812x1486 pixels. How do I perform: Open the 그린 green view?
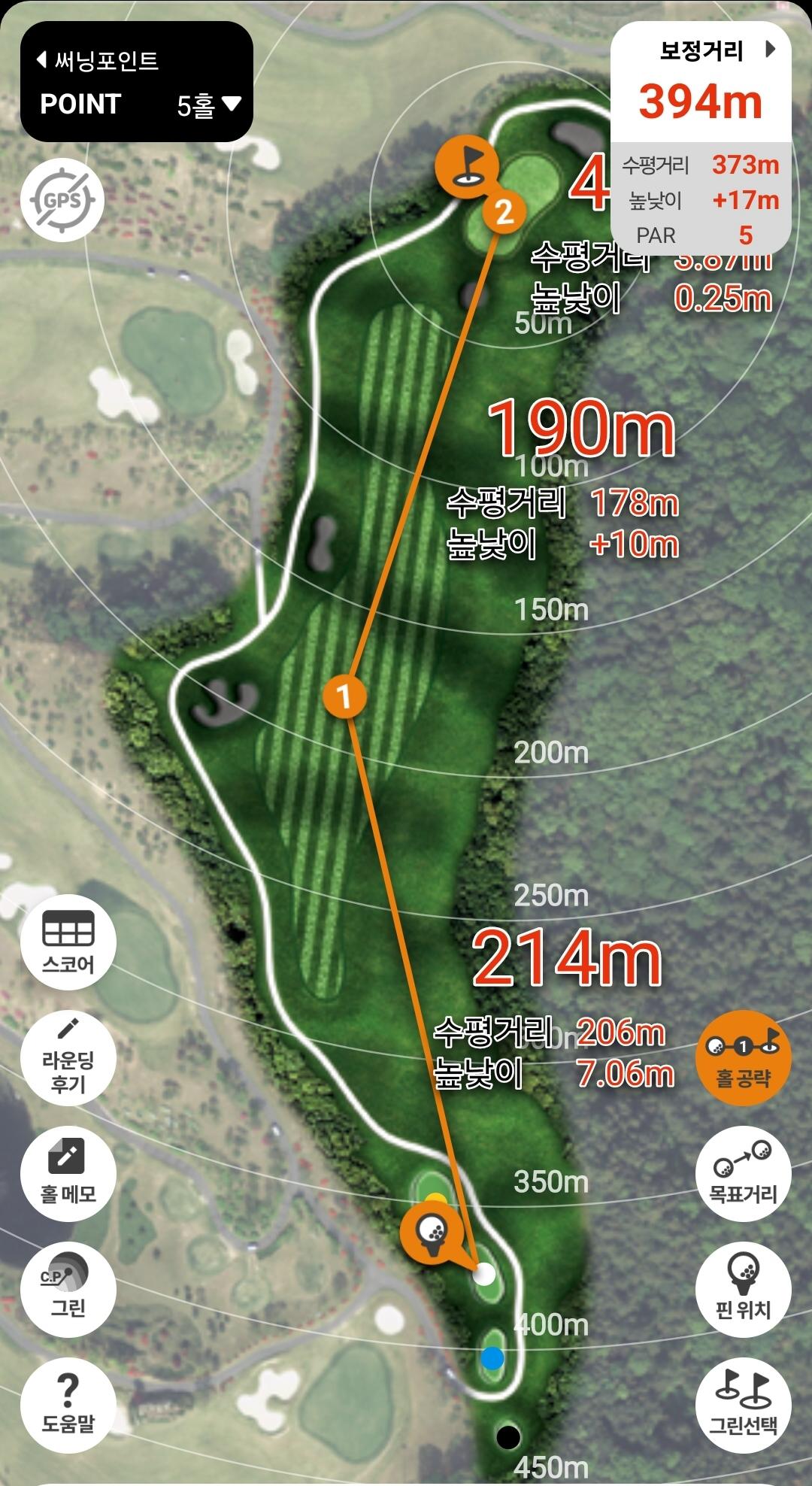[68, 1289]
